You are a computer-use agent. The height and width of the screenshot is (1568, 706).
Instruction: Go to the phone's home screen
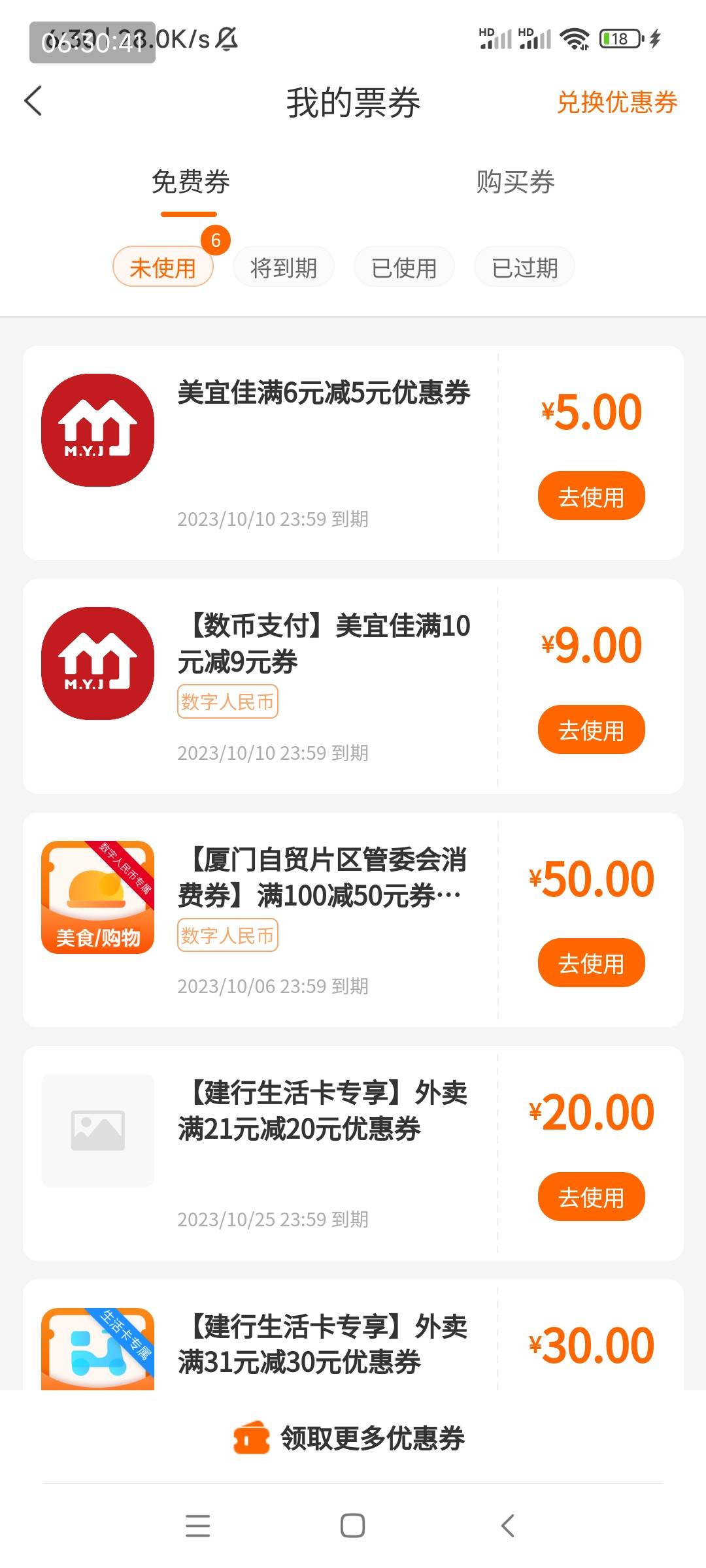coord(352,1526)
